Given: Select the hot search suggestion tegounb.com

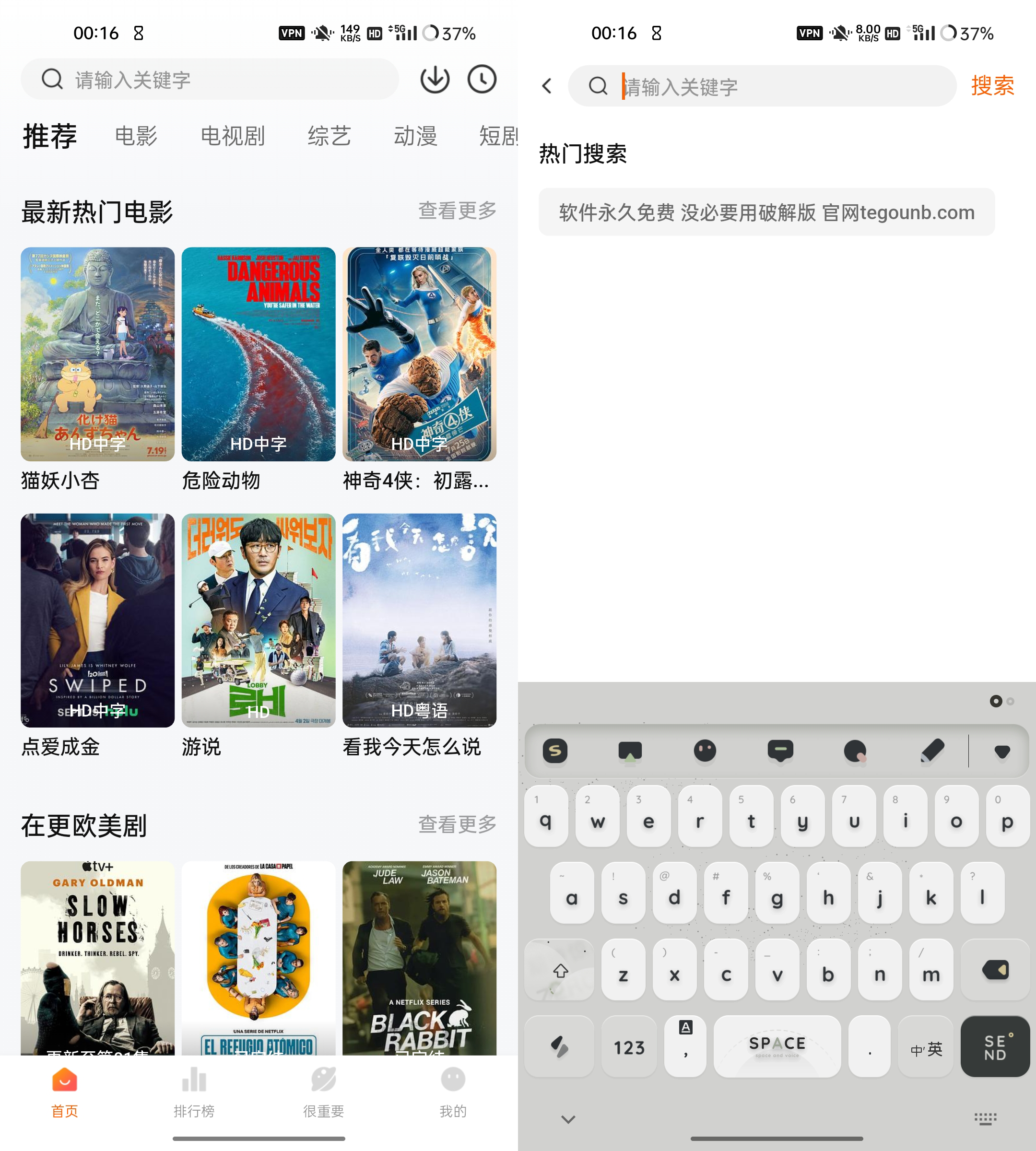Looking at the screenshot, I should (766, 212).
